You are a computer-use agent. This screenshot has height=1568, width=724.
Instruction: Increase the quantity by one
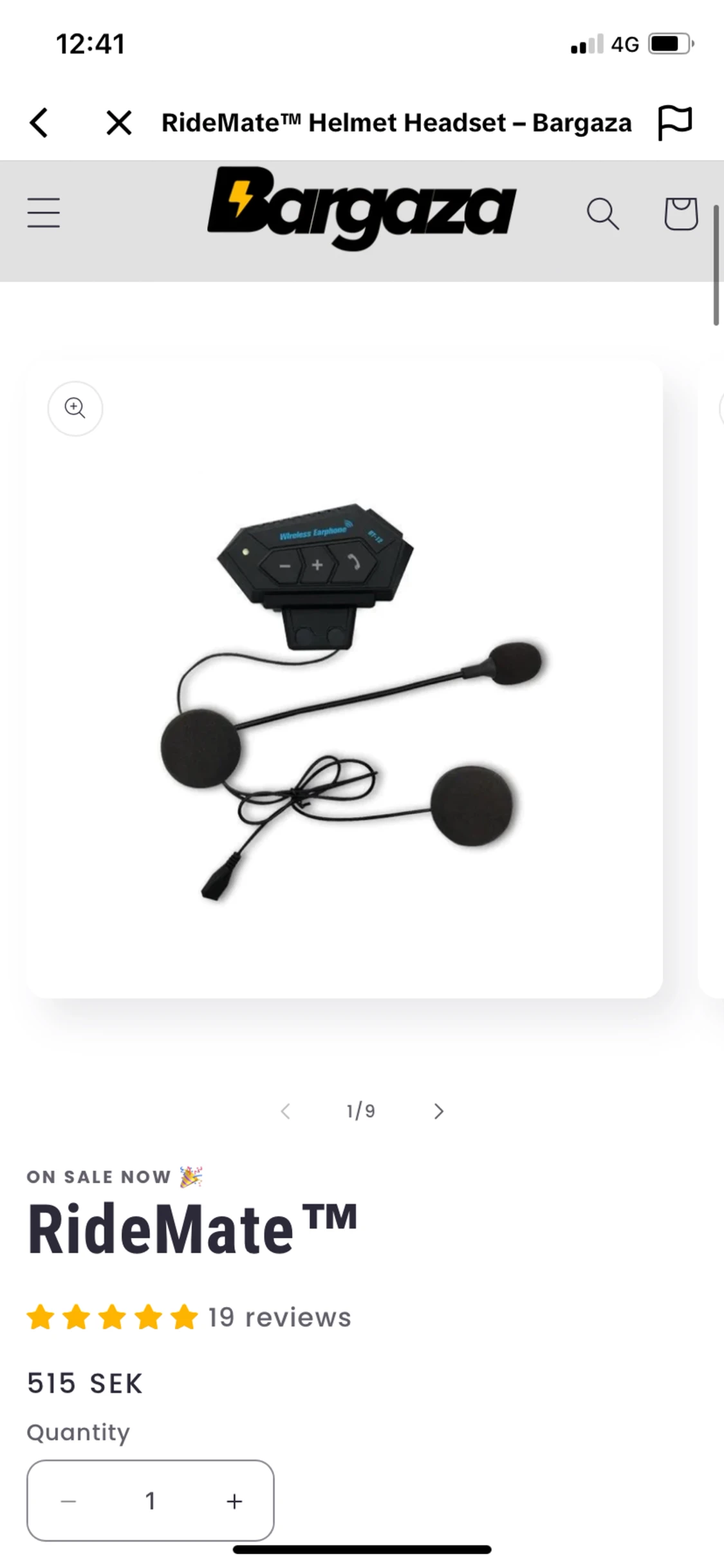(234, 1501)
